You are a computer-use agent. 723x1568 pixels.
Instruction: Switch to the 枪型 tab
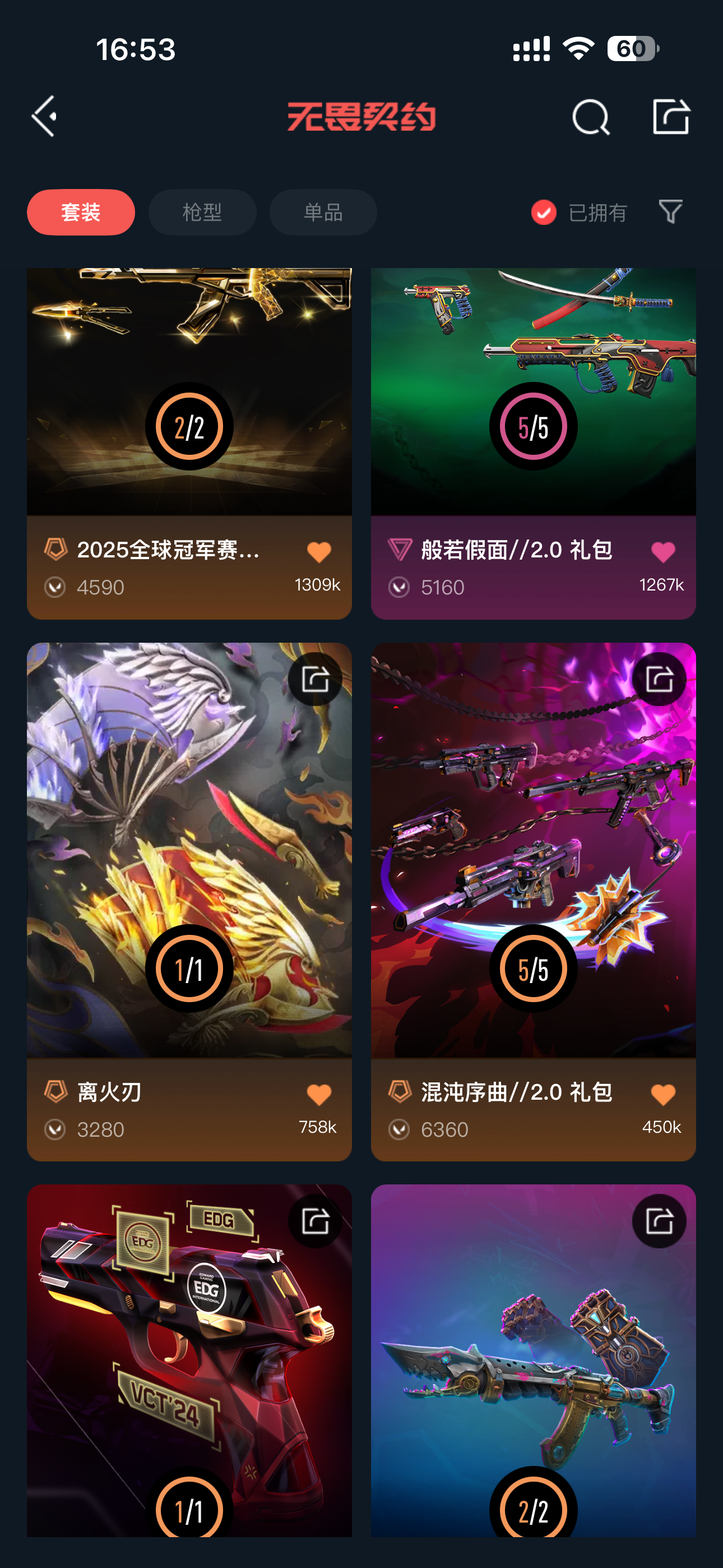point(202,213)
